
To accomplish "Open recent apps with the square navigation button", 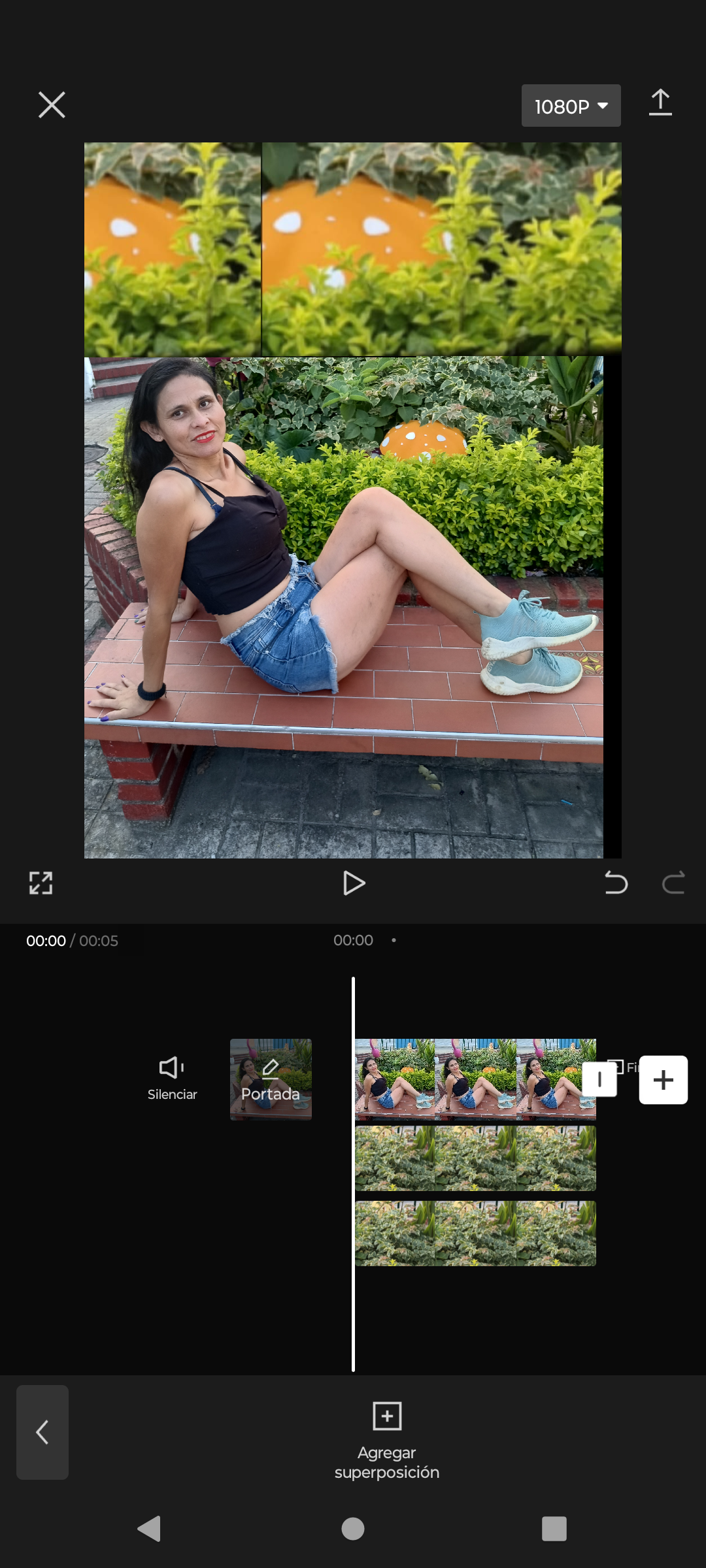I will (x=554, y=1529).
